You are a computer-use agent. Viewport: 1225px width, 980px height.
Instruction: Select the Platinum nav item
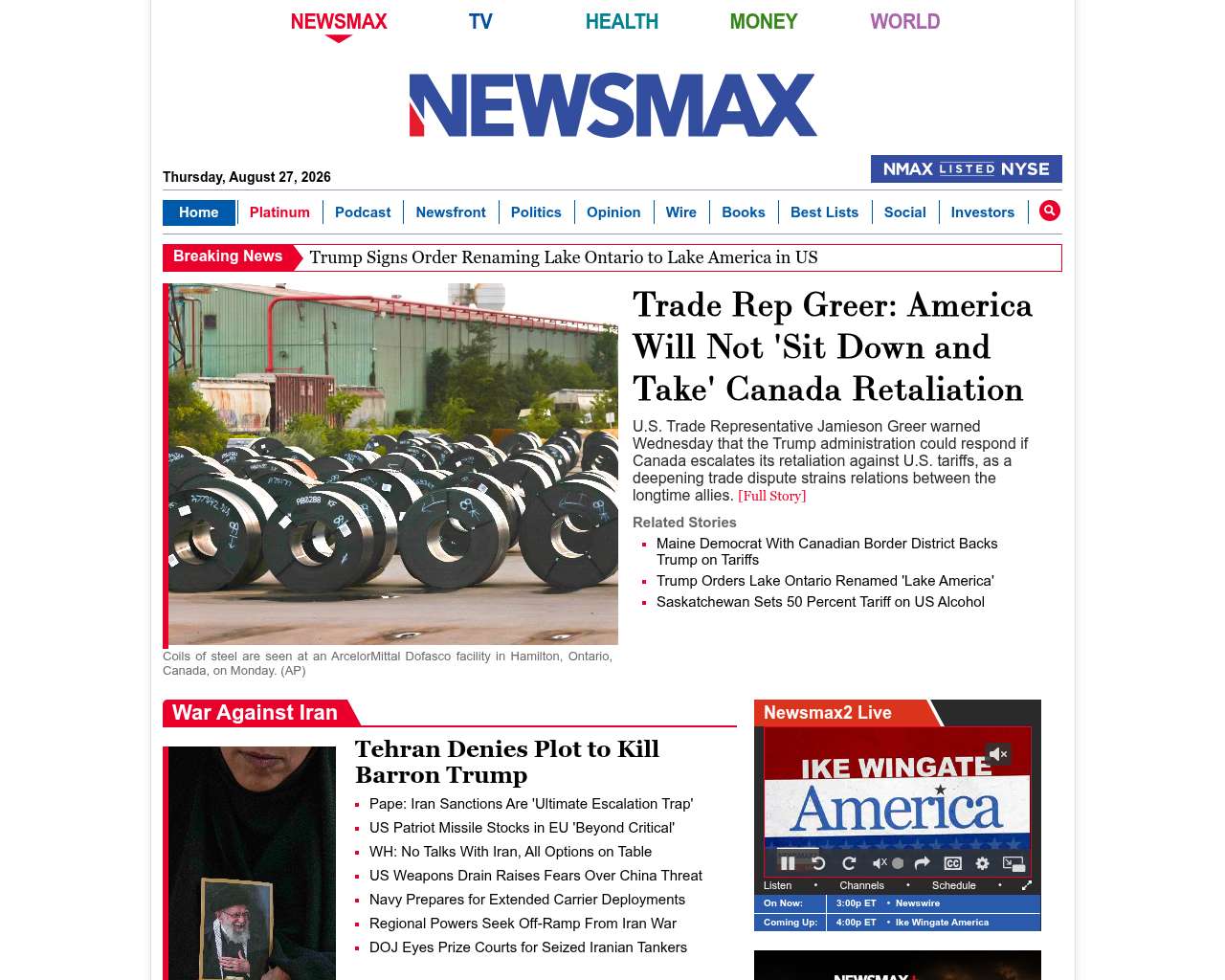tap(279, 212)
